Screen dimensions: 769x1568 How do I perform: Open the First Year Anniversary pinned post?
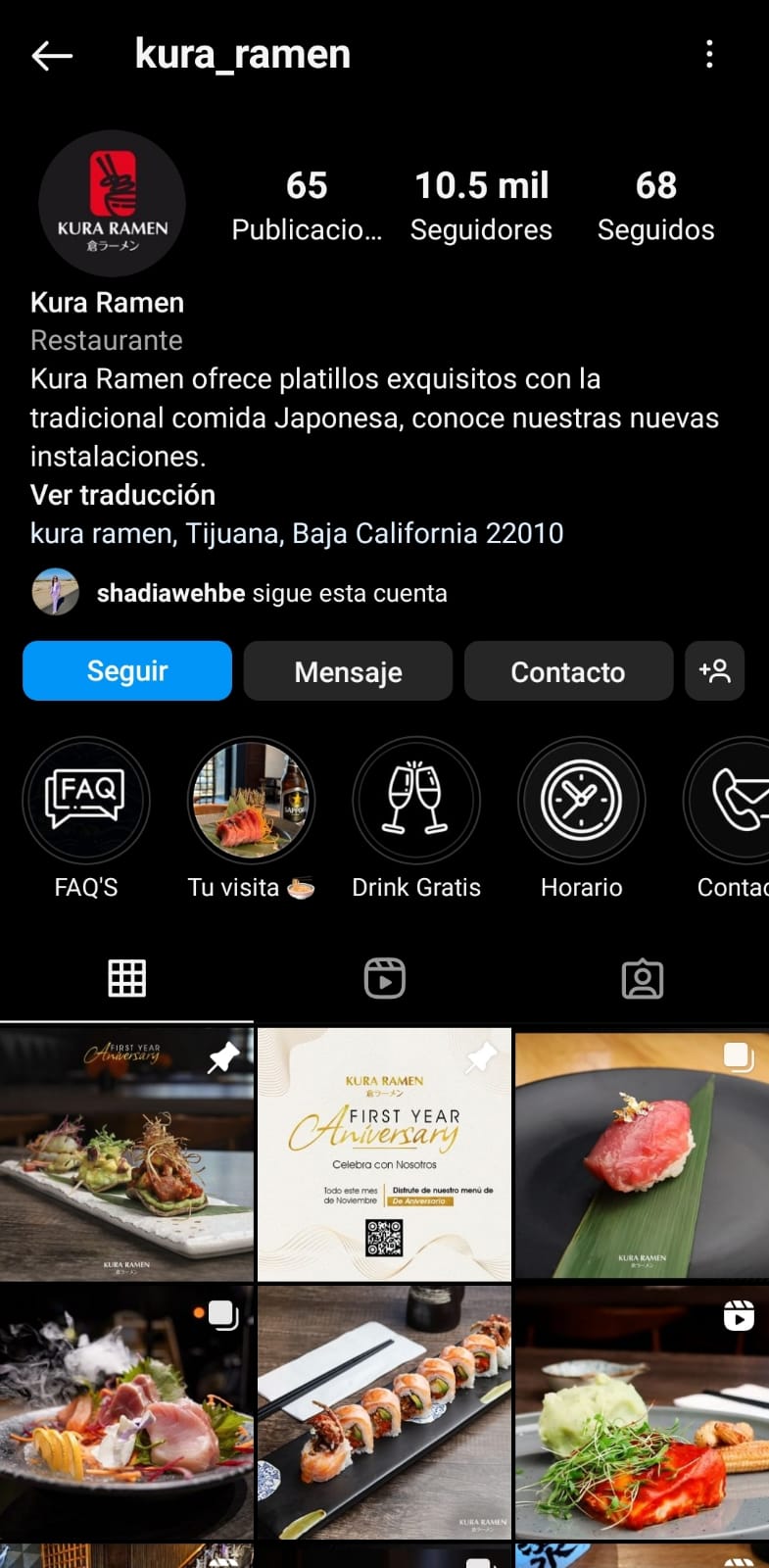[x=384, y=1154]
